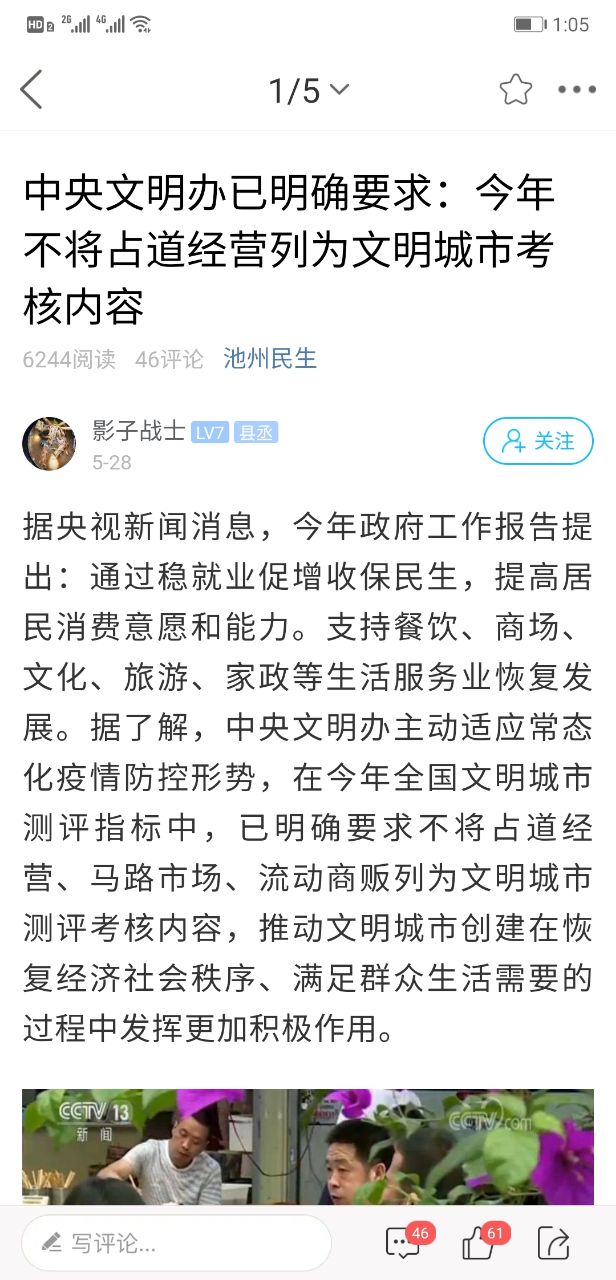Viewport: 616px width, 1280px height.
Task: Follow the author with the 关注 button
Action: (x=538, y=441)
